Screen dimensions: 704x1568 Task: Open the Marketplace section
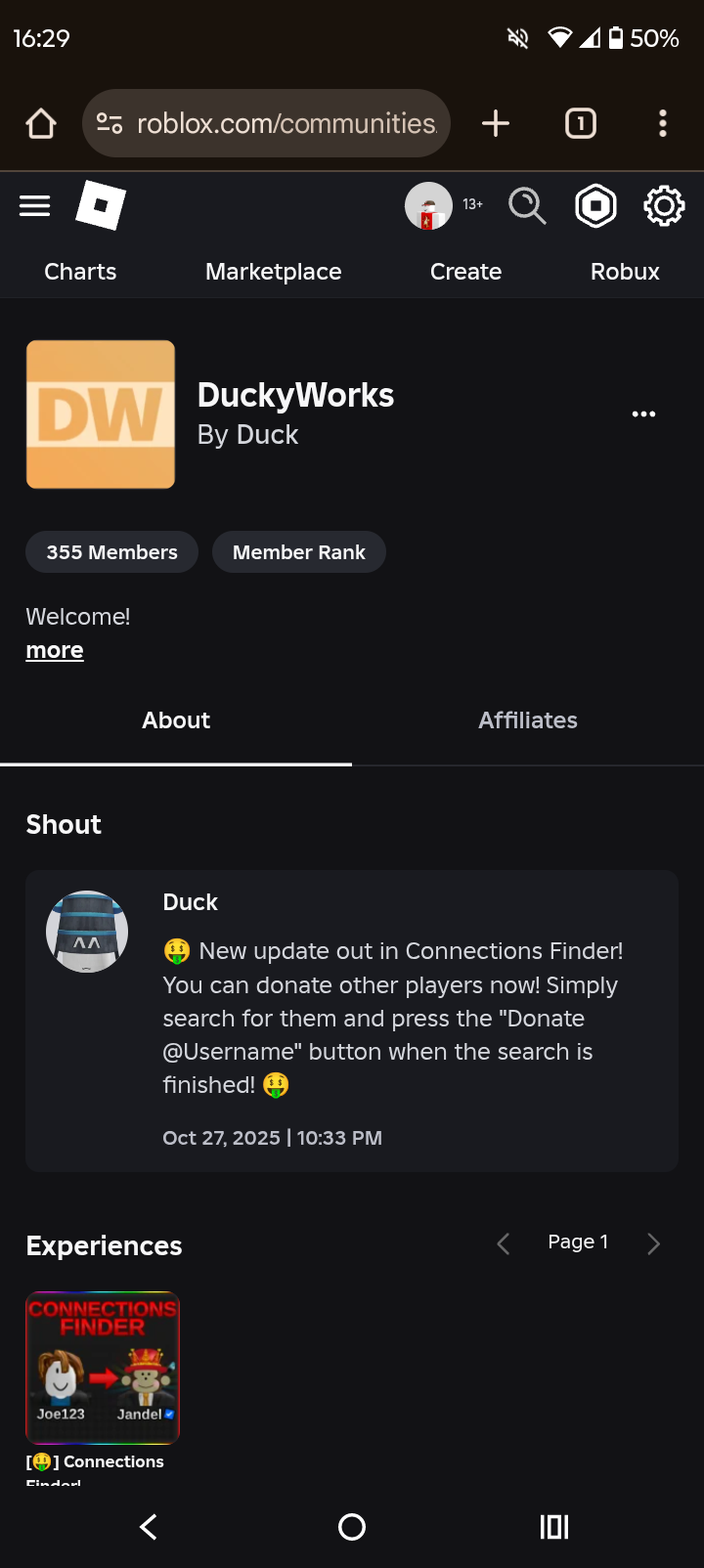tap(274, 272)
